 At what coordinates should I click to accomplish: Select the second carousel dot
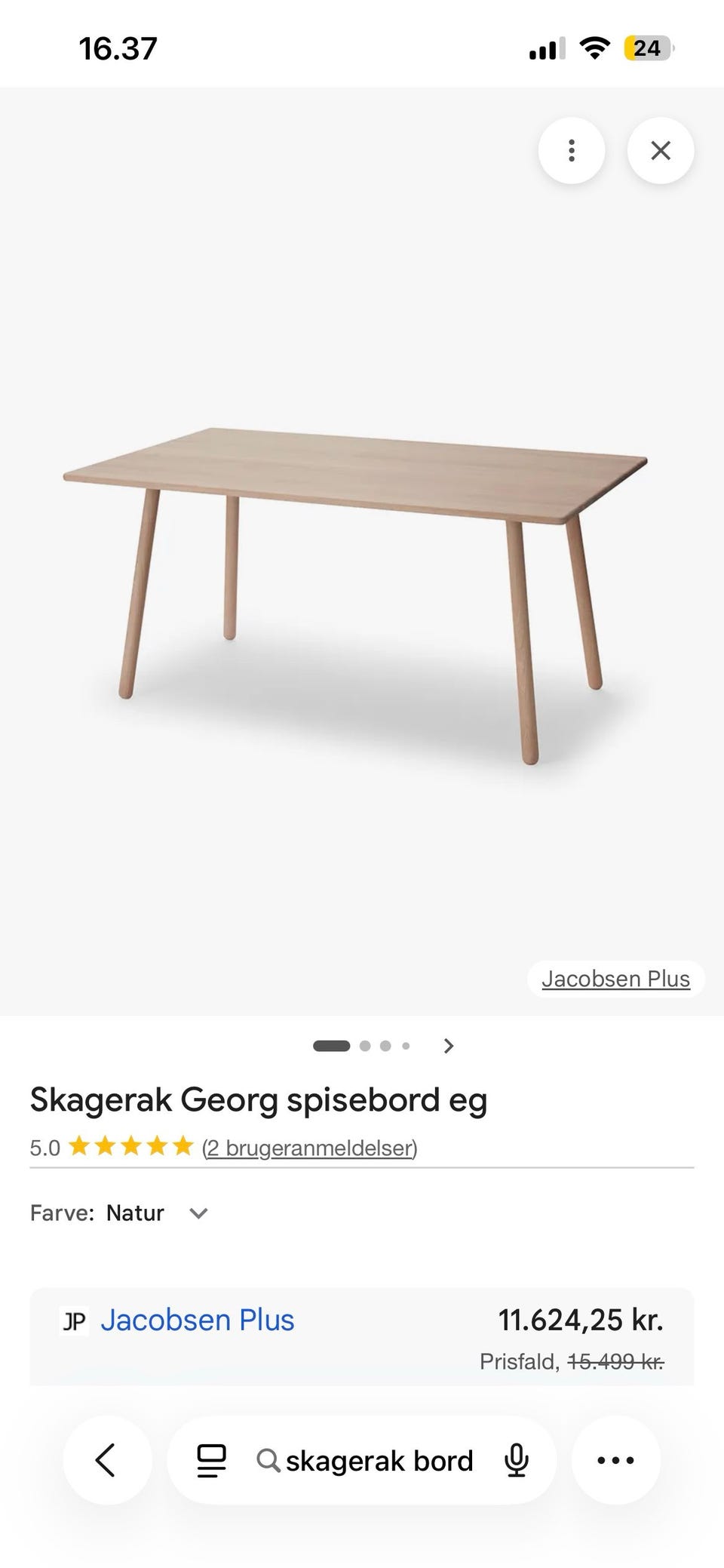[366, 1046]
